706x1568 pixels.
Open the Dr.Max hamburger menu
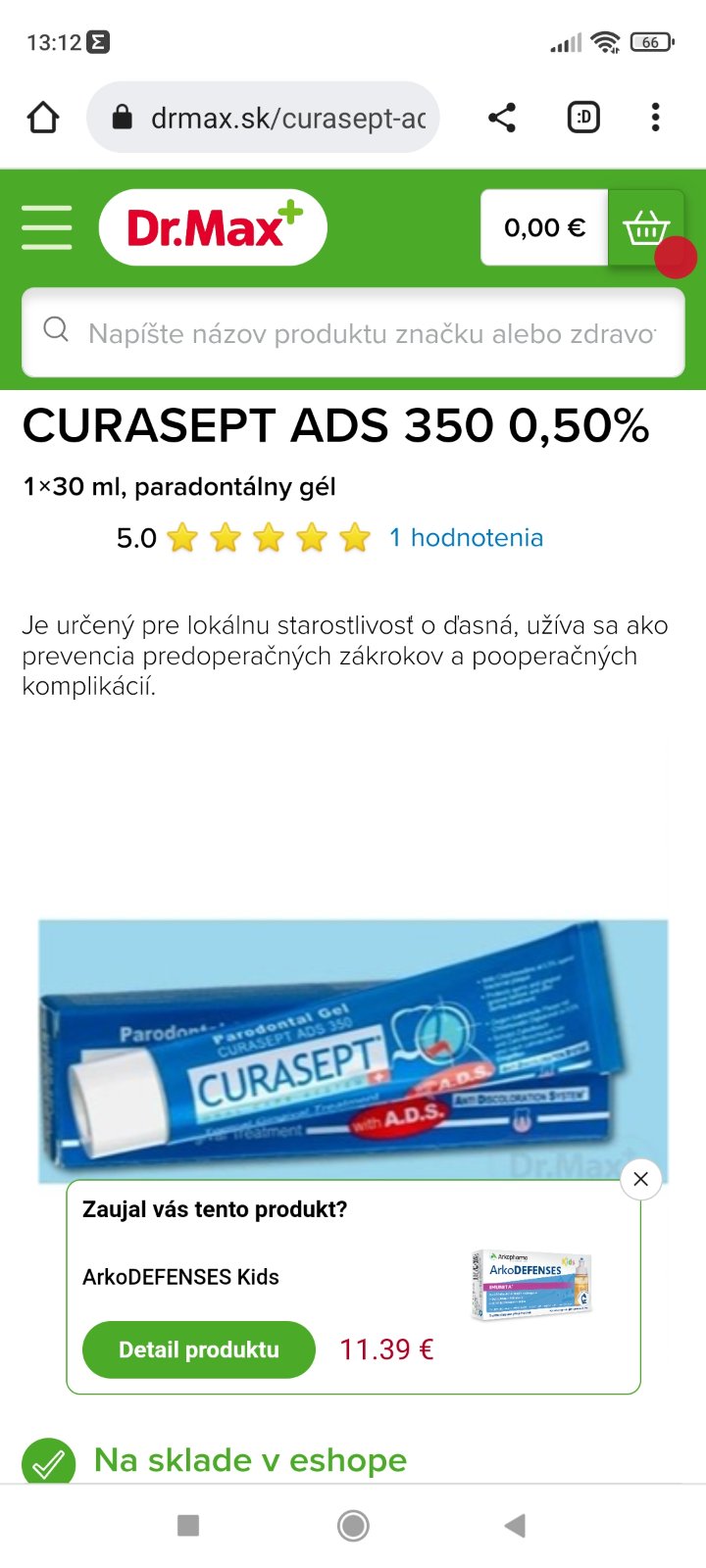(46, 227)
